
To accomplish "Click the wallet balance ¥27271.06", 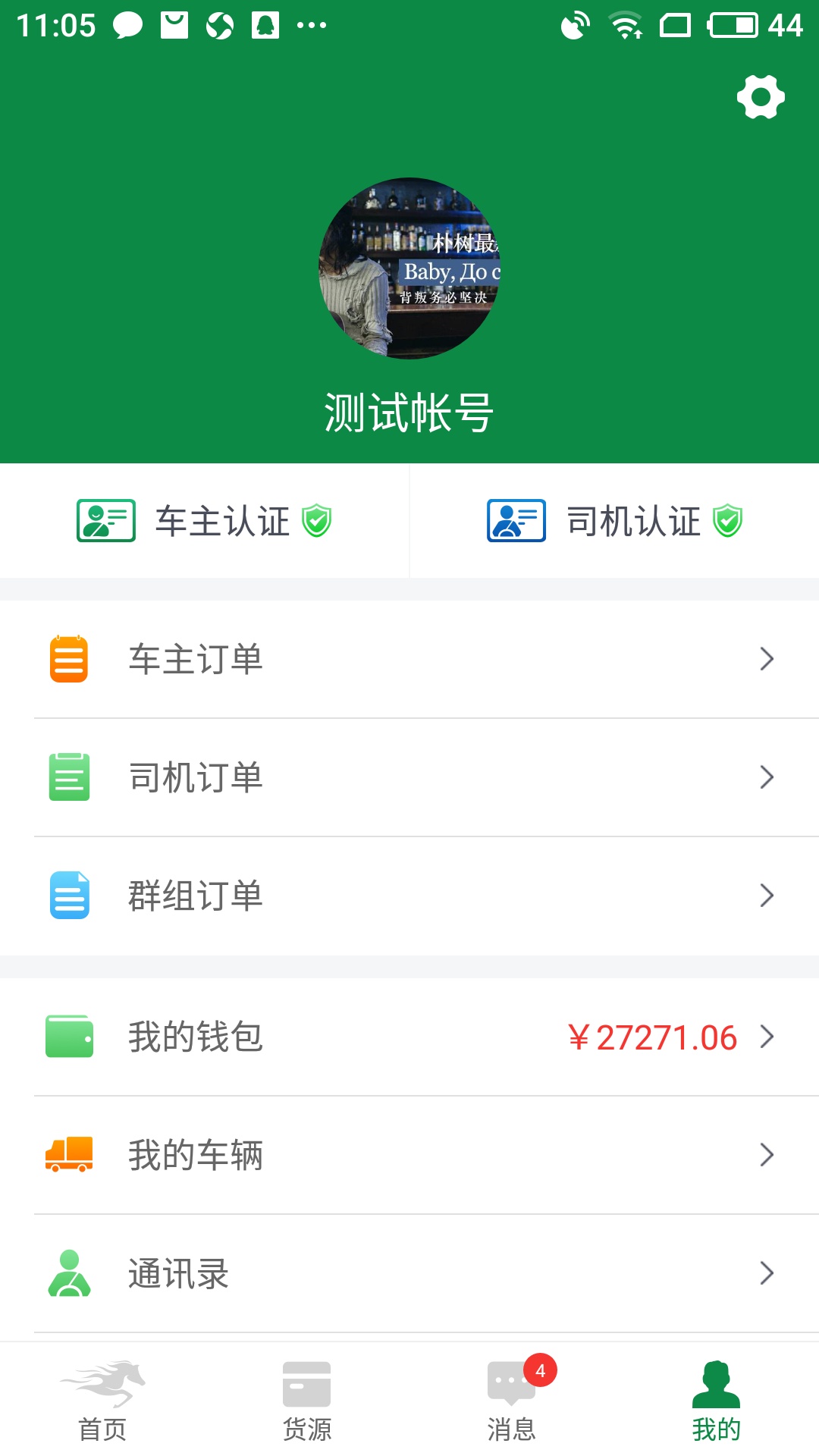I will [x=654, y=1037].
